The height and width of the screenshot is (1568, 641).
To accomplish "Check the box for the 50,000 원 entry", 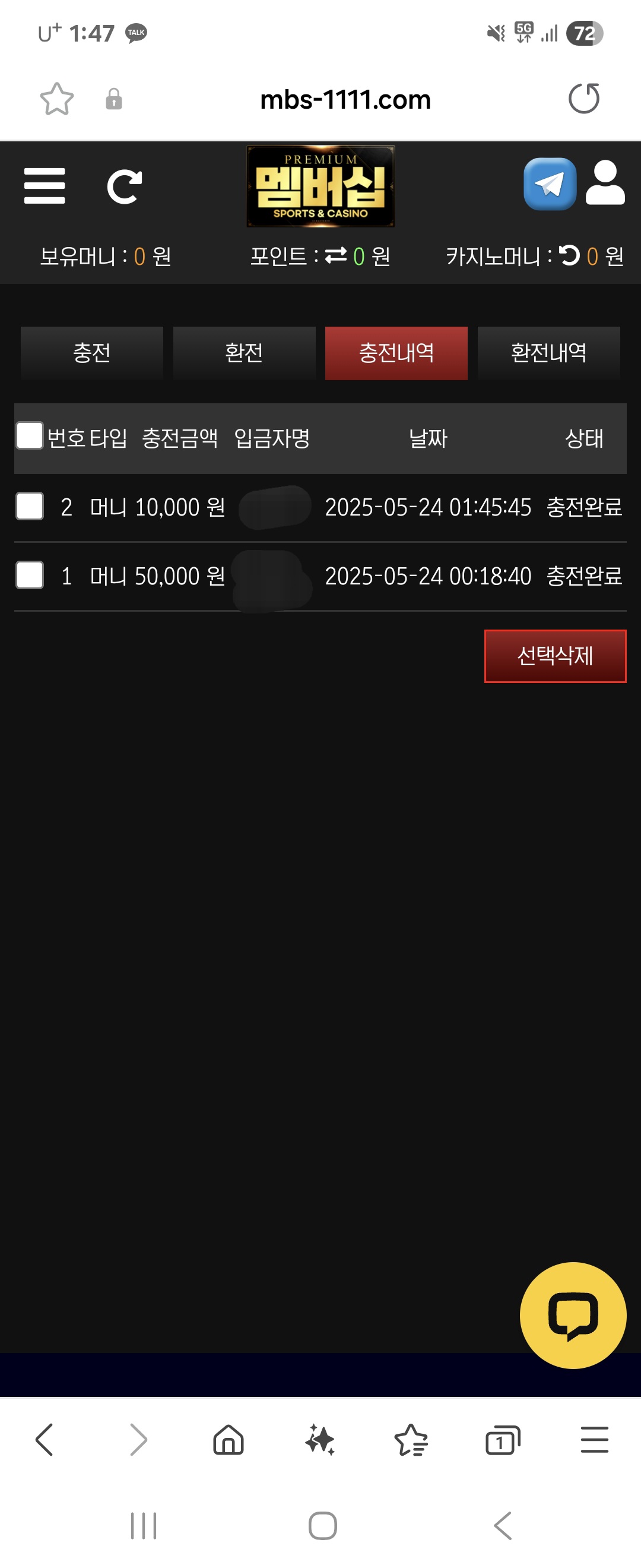I will point(30,575).
